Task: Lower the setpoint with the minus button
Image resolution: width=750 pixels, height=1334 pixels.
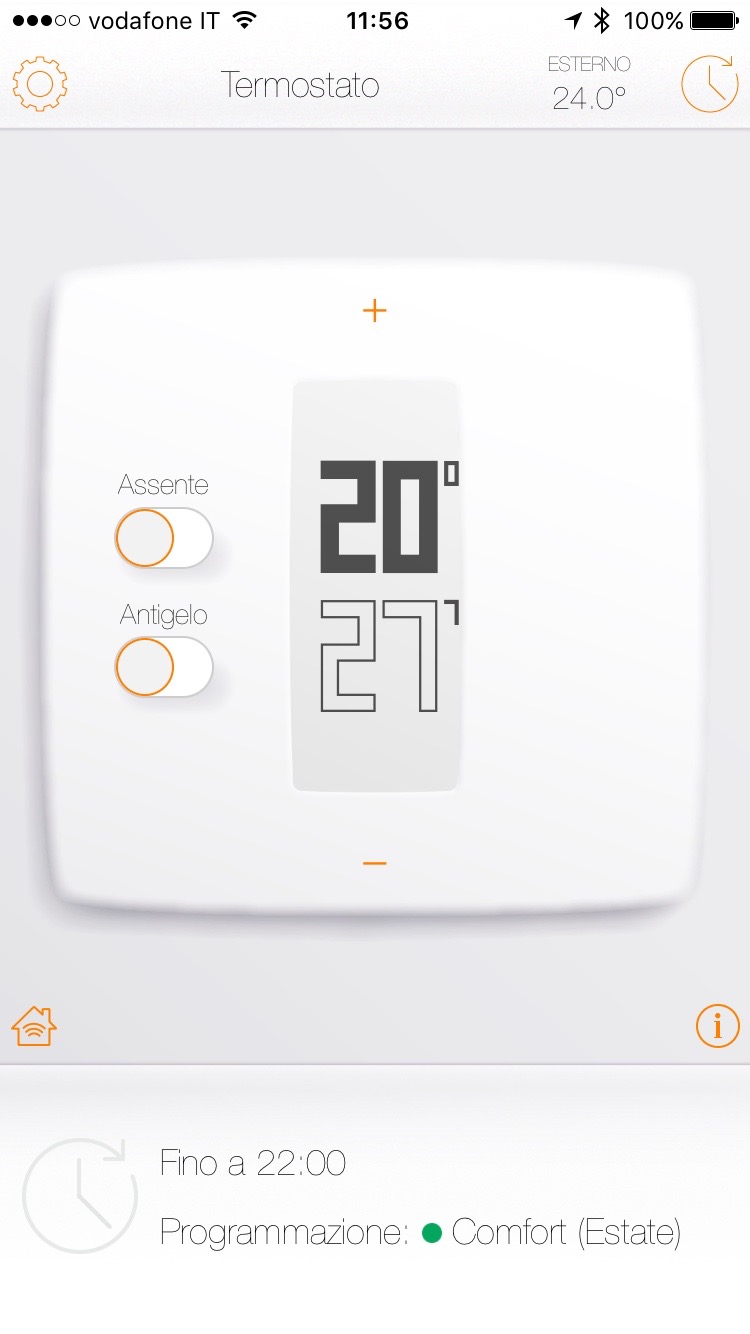Action: (374, 862)
